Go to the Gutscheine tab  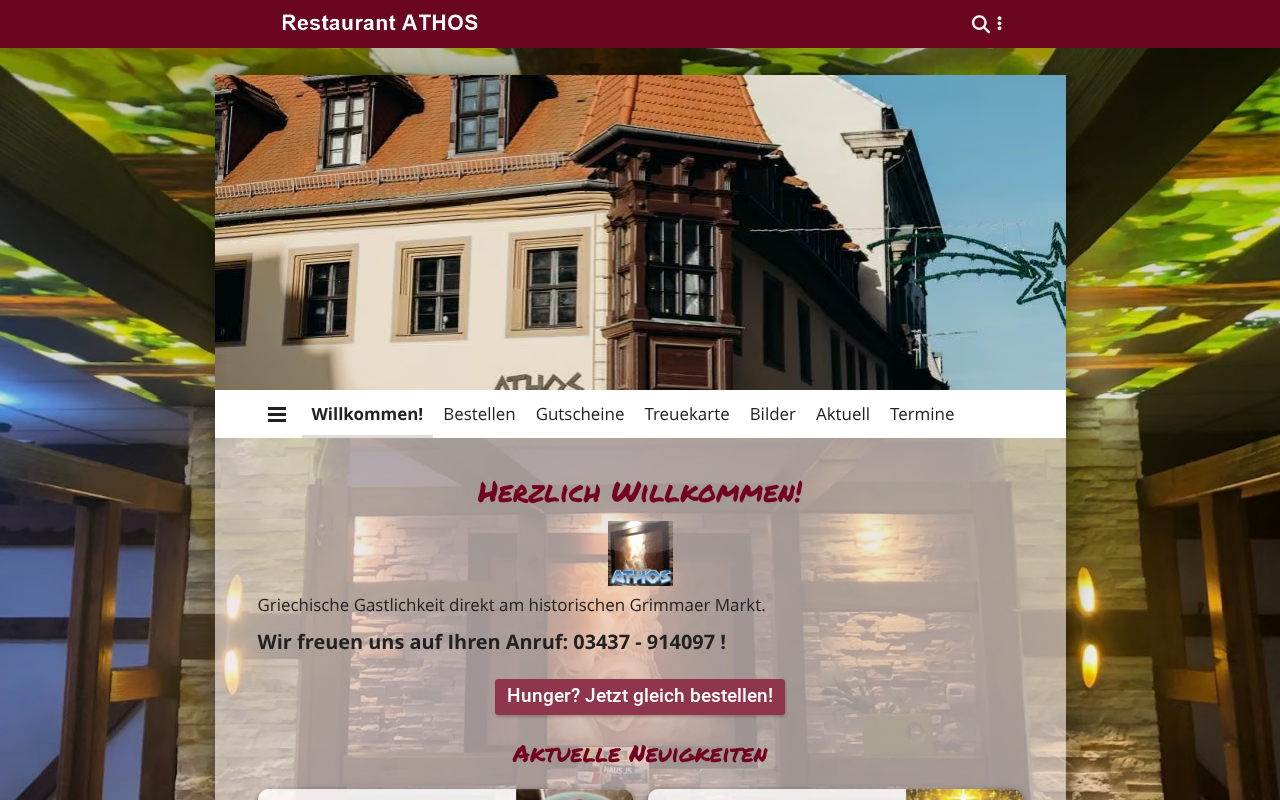click(580, 414)
